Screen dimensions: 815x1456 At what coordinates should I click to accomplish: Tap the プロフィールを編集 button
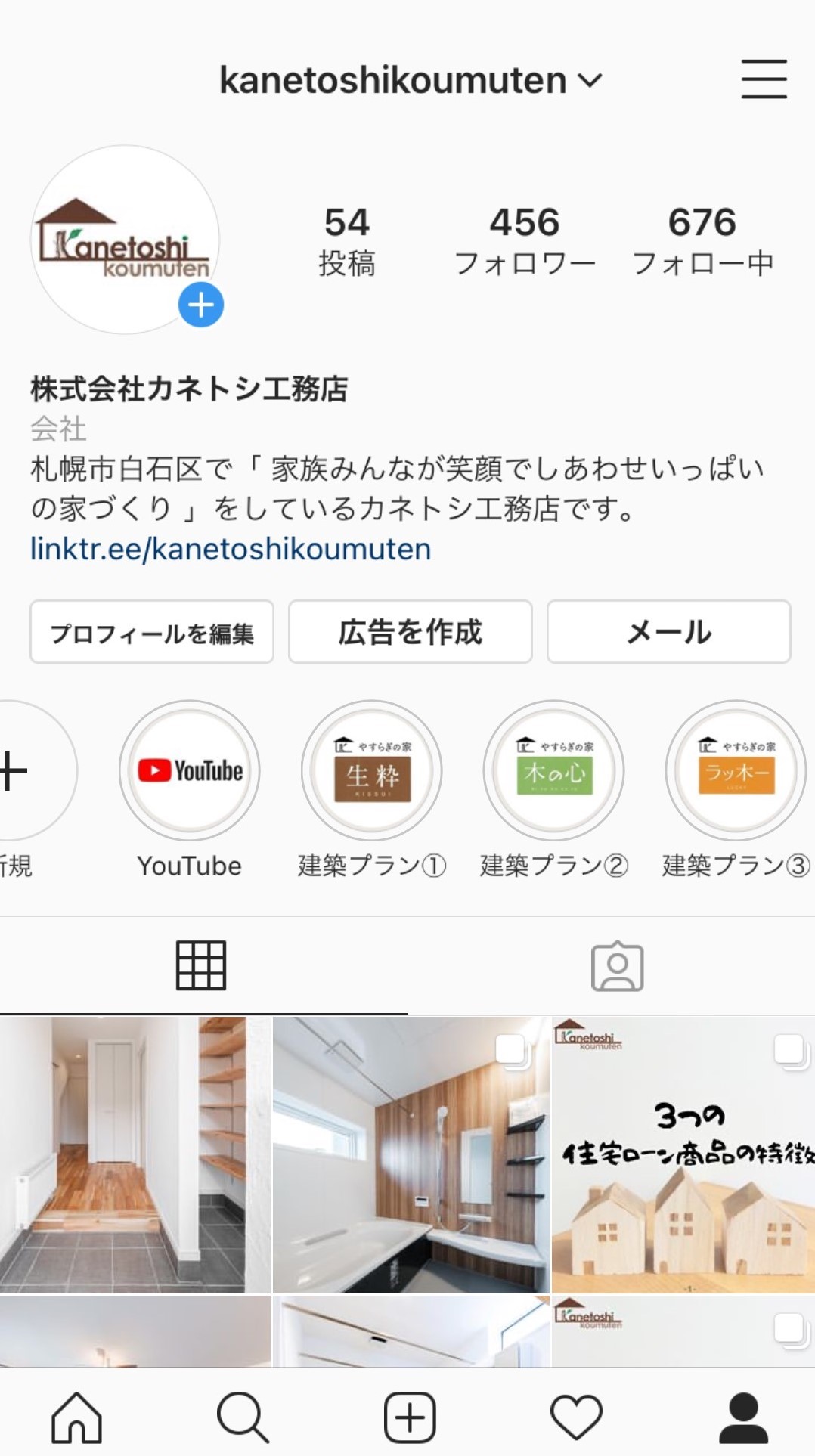point(152,632)
